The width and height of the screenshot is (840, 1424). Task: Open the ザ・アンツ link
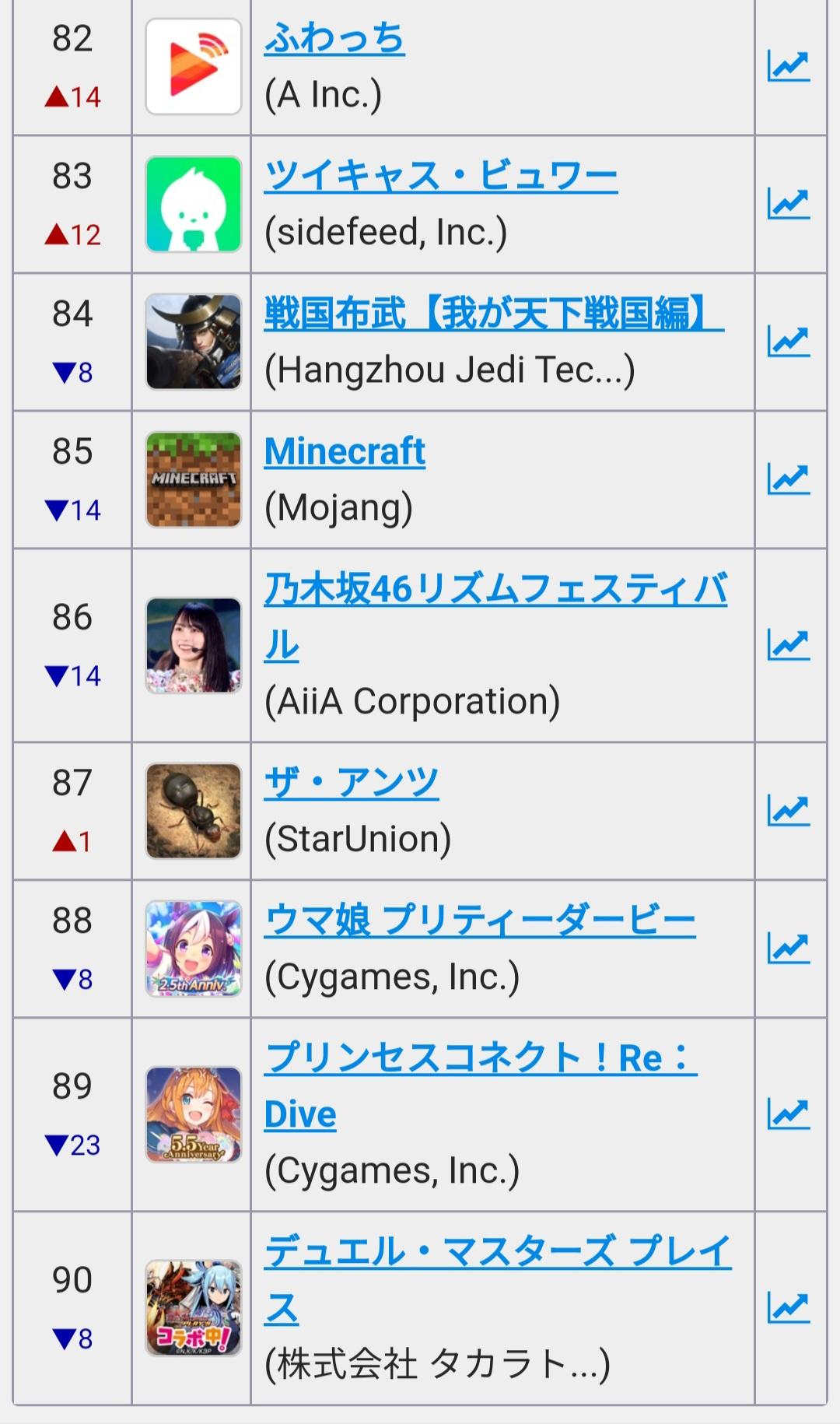pyautogui.click(x=352, y=783)
